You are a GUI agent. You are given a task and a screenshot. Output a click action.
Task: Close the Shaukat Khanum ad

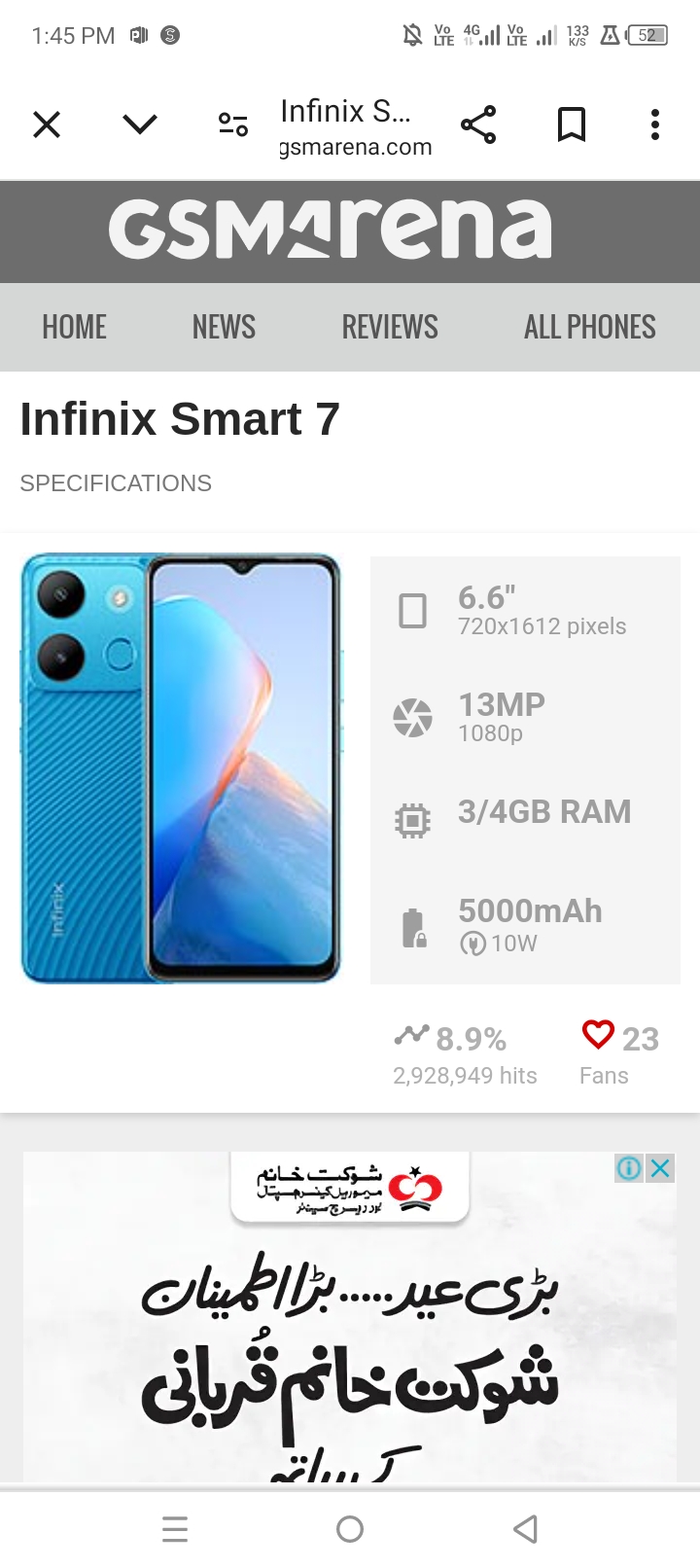coord(660,1168)
